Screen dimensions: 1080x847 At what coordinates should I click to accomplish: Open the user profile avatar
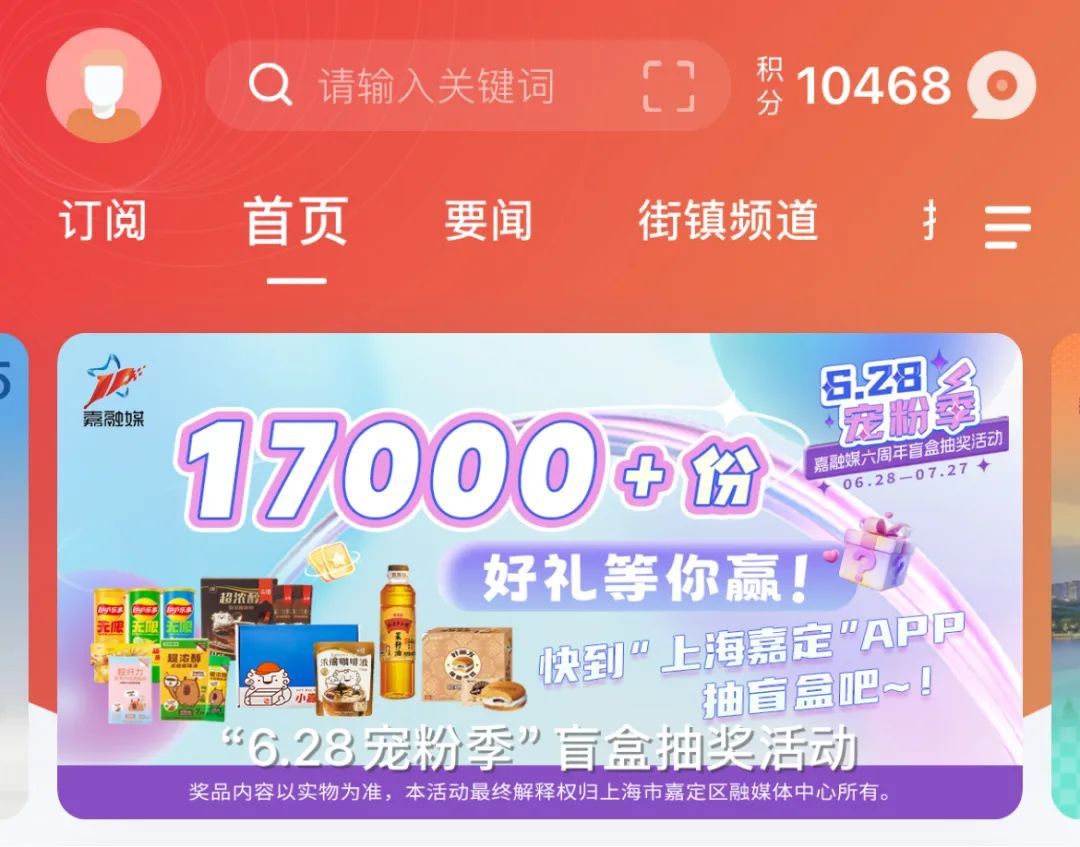[x=103, y=86]
